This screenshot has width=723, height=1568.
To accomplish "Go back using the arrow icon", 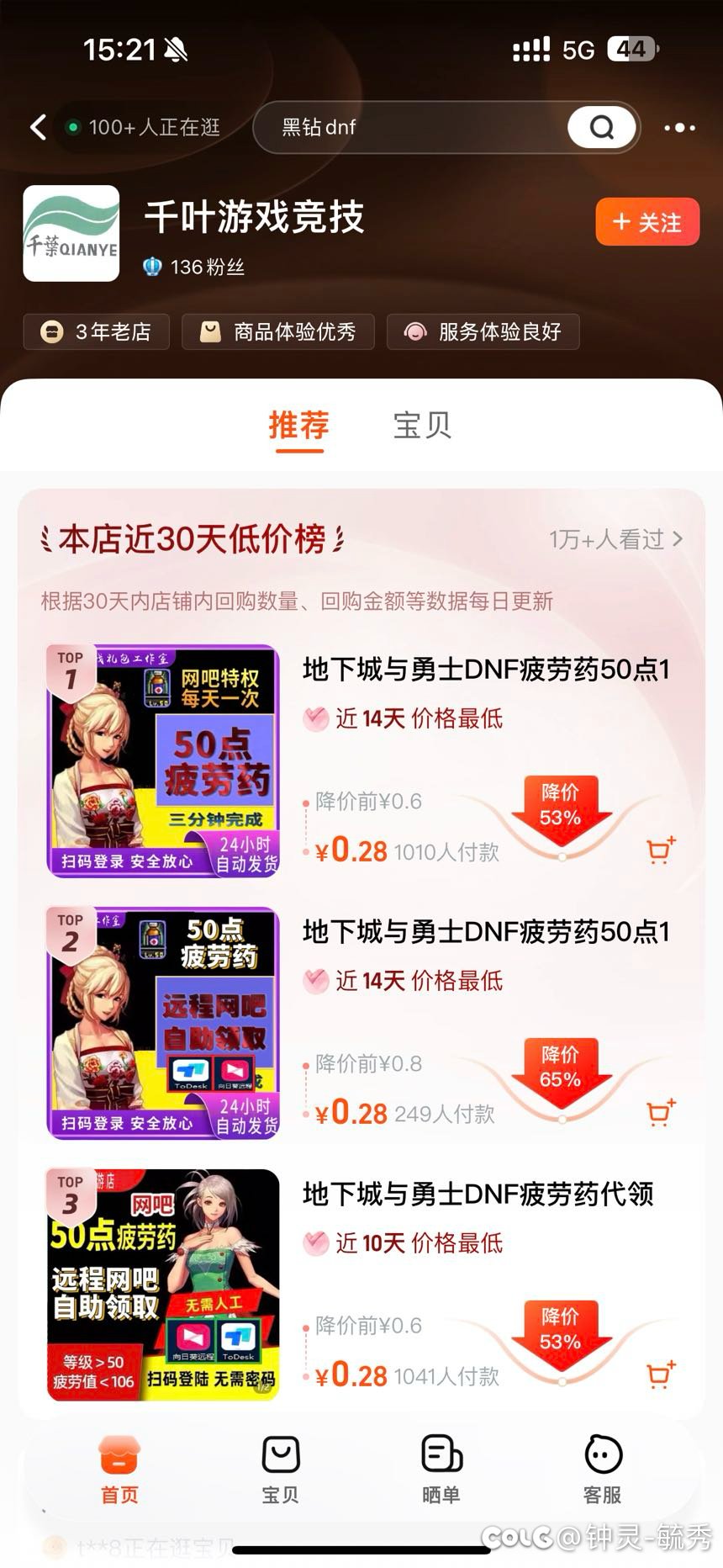I will coord(38,127).
